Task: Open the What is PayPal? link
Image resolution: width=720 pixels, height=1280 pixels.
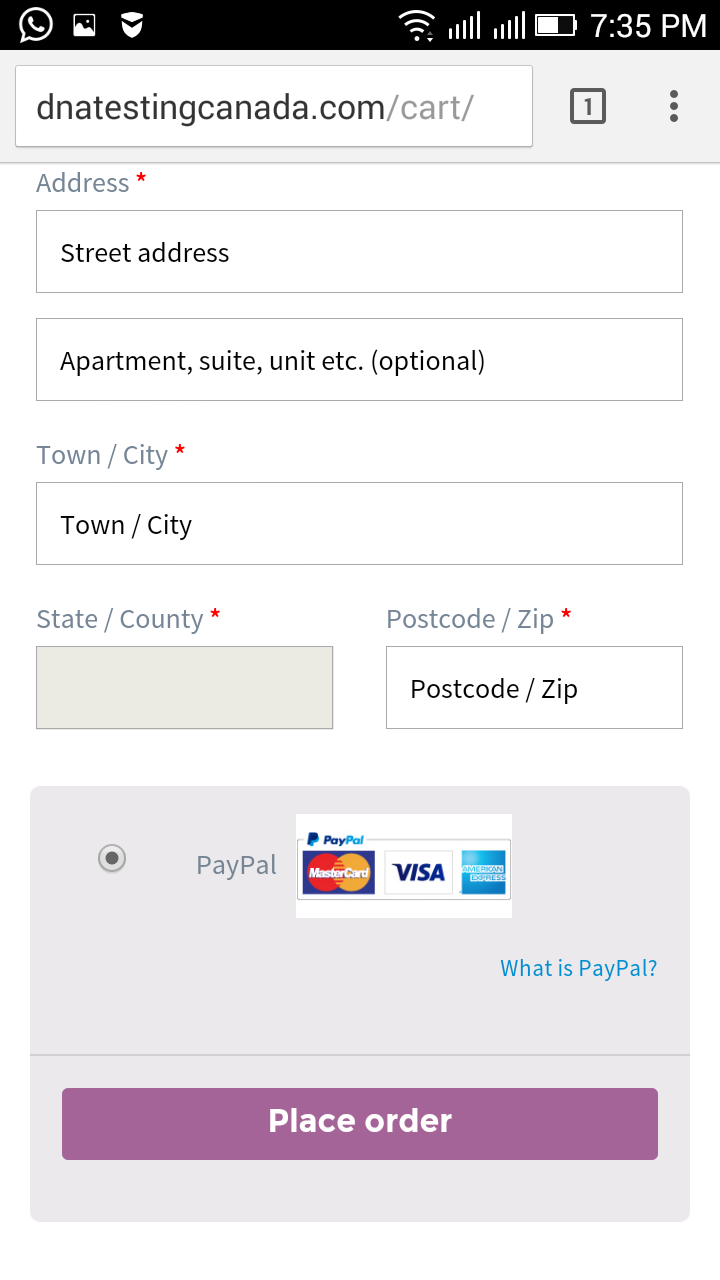Action: (x=579, y=968)
